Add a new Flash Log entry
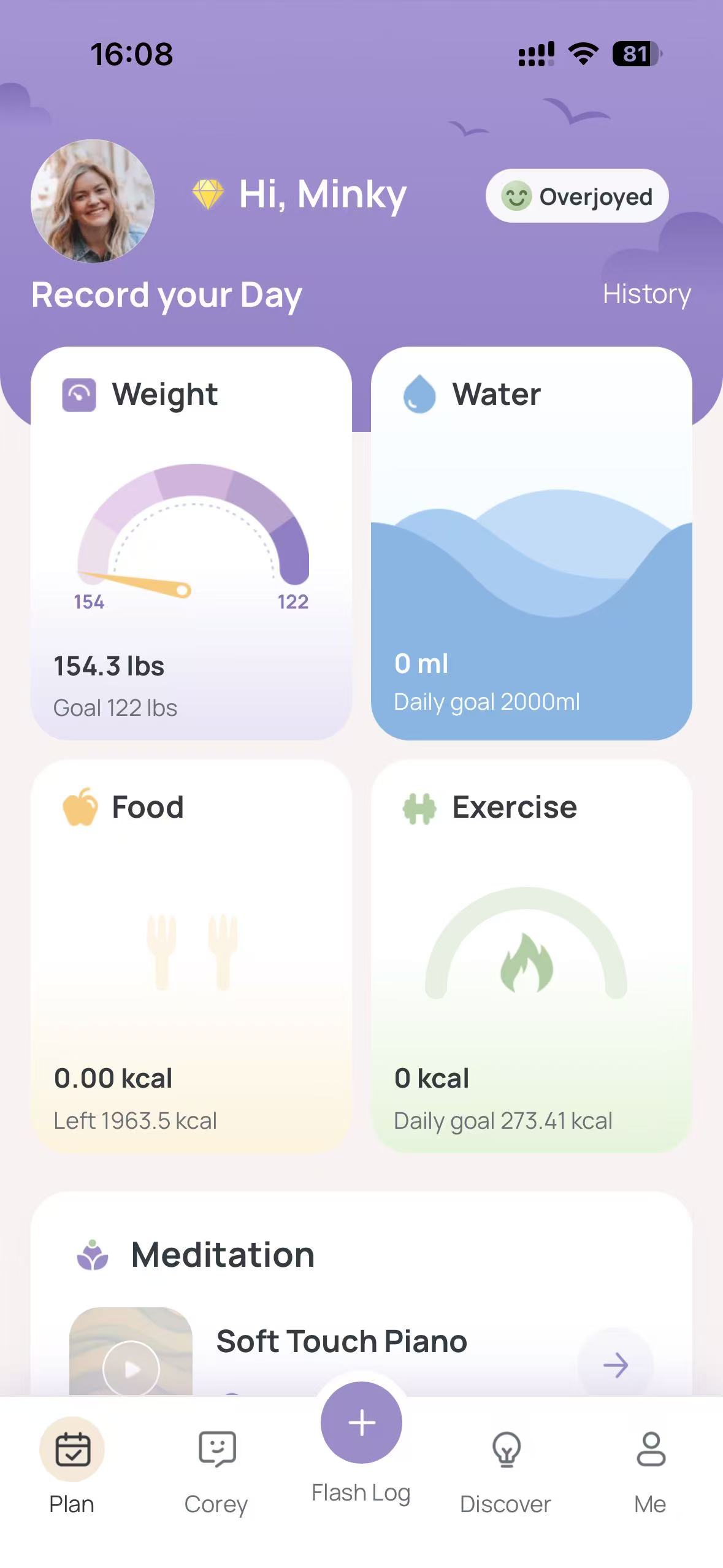The width and height of the screenshot is (723, 1568). [x=361, y=1423]
